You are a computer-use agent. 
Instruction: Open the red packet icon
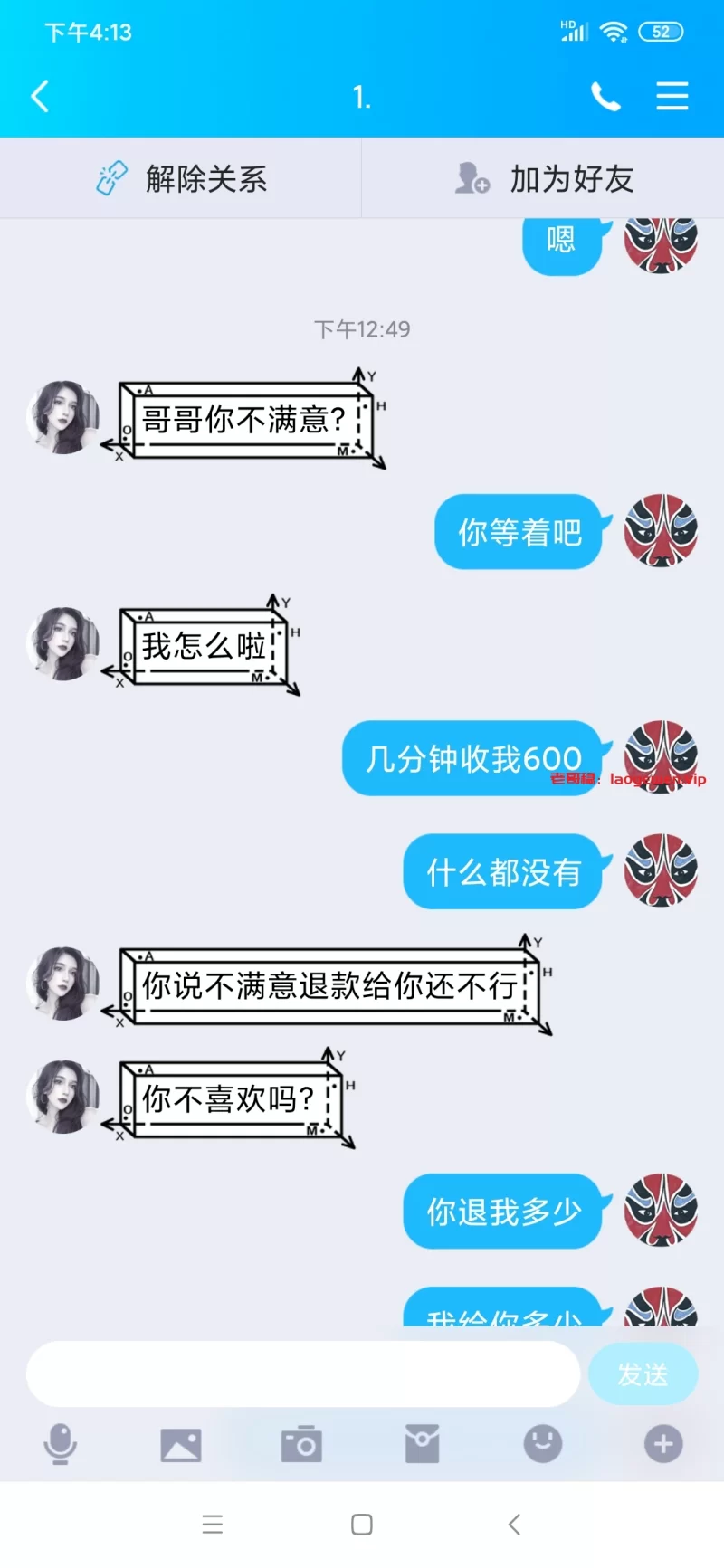[x=422, y=1444]
